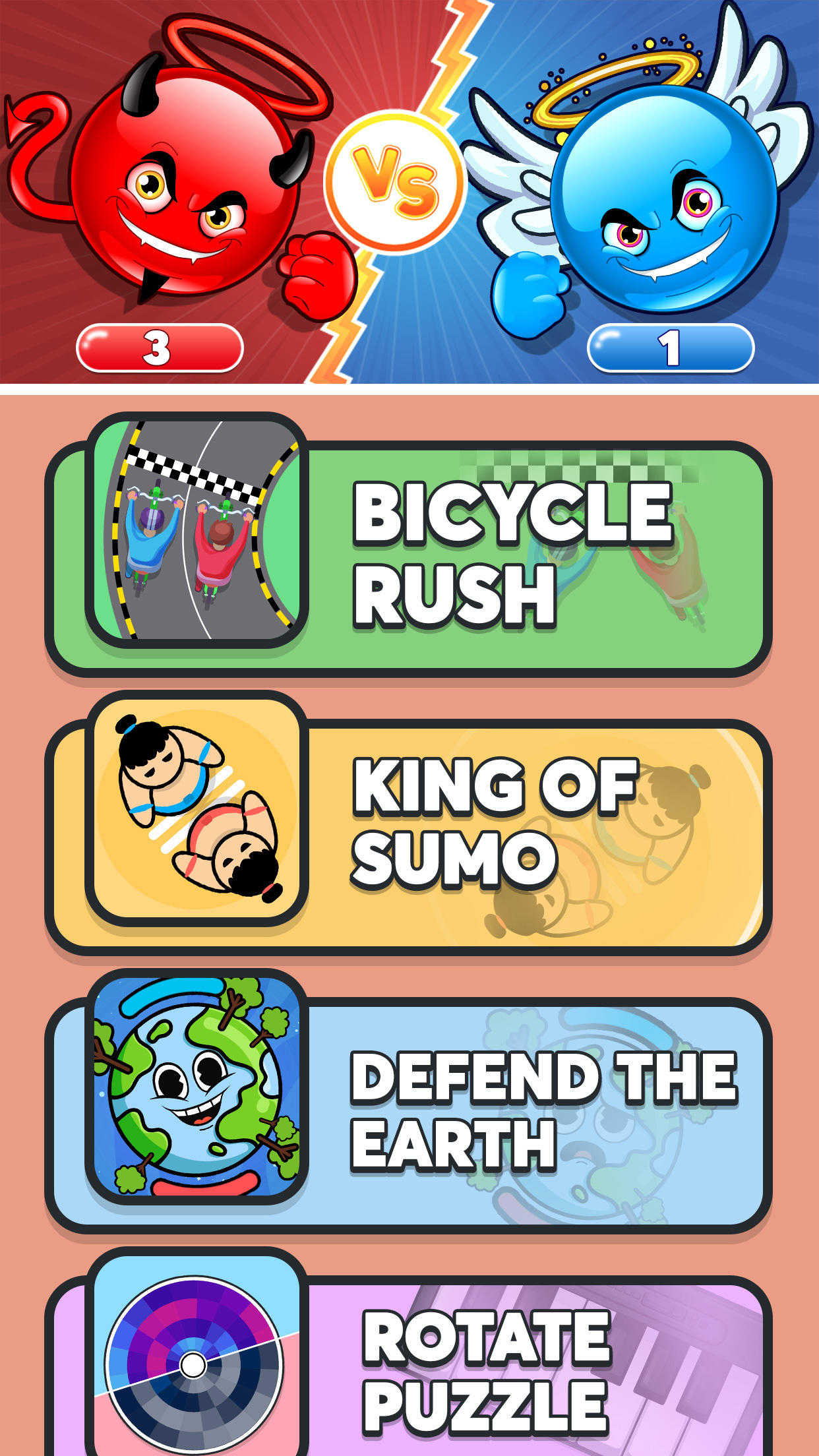This screenshot has width=819, height=1456.
Task: Launch the Rotate Puzzle game
Action: [x=409, y=1372]
